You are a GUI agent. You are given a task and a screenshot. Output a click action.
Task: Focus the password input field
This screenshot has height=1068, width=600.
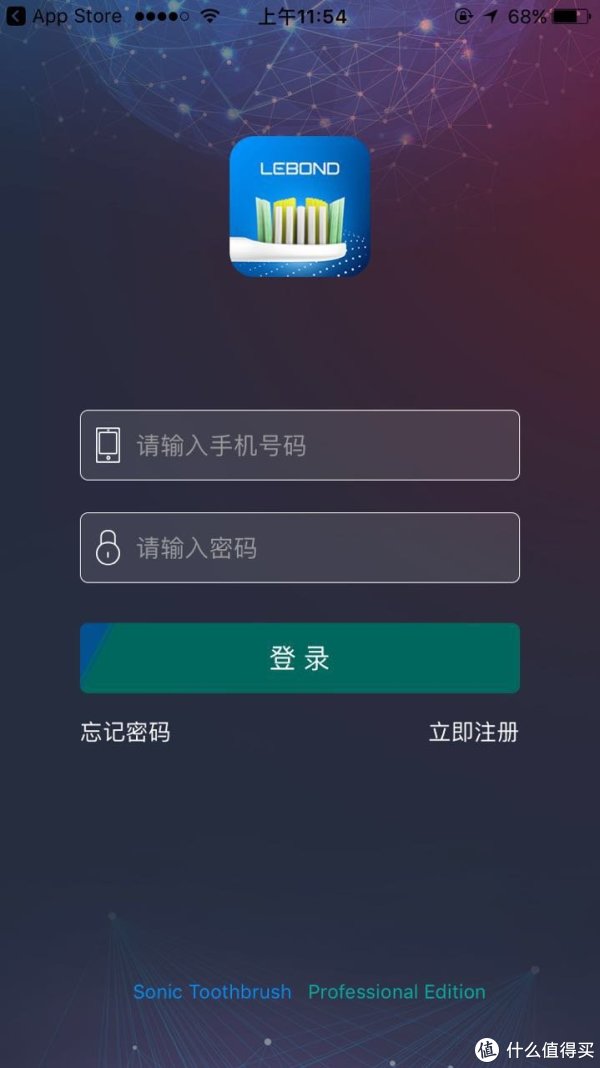coord(300,547)
